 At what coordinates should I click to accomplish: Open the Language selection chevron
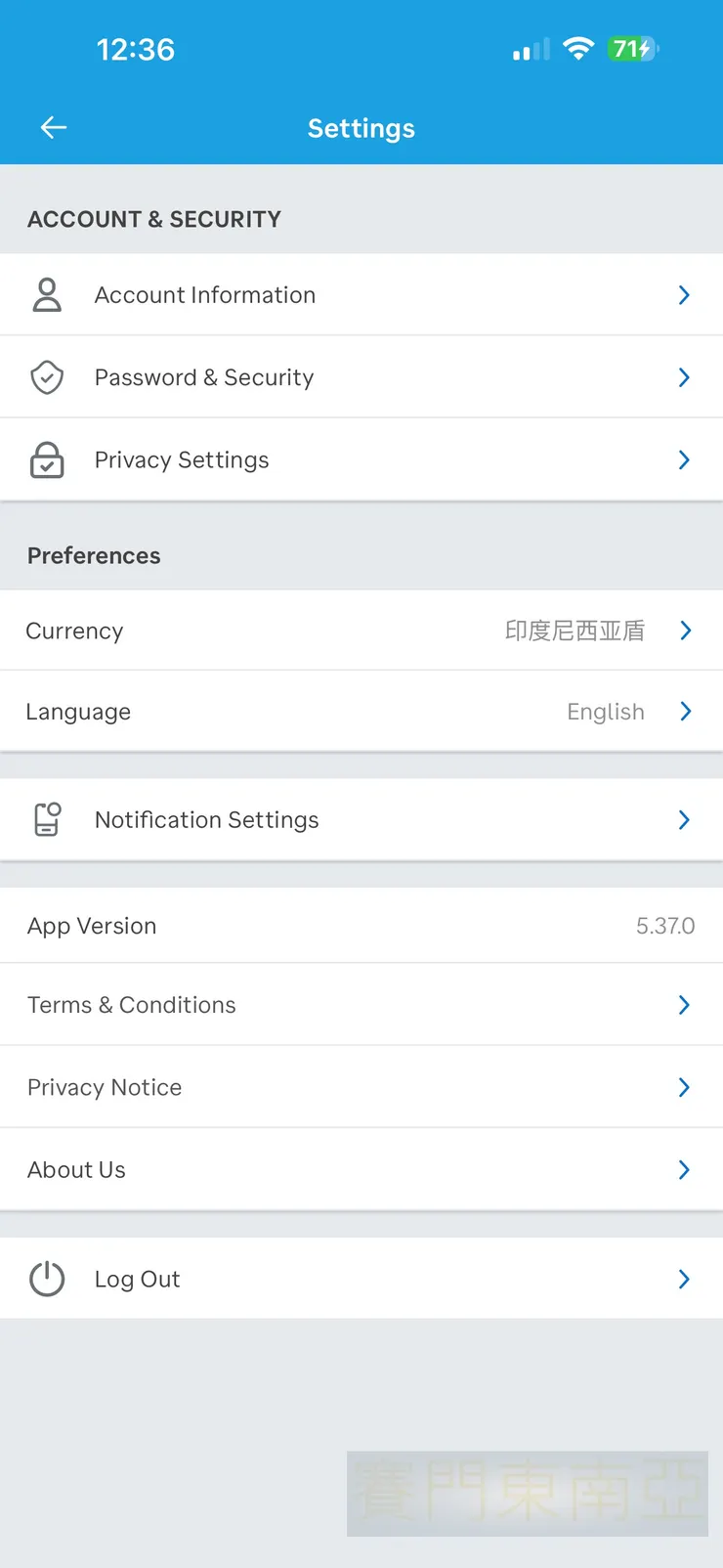click(x=686, y=711)
